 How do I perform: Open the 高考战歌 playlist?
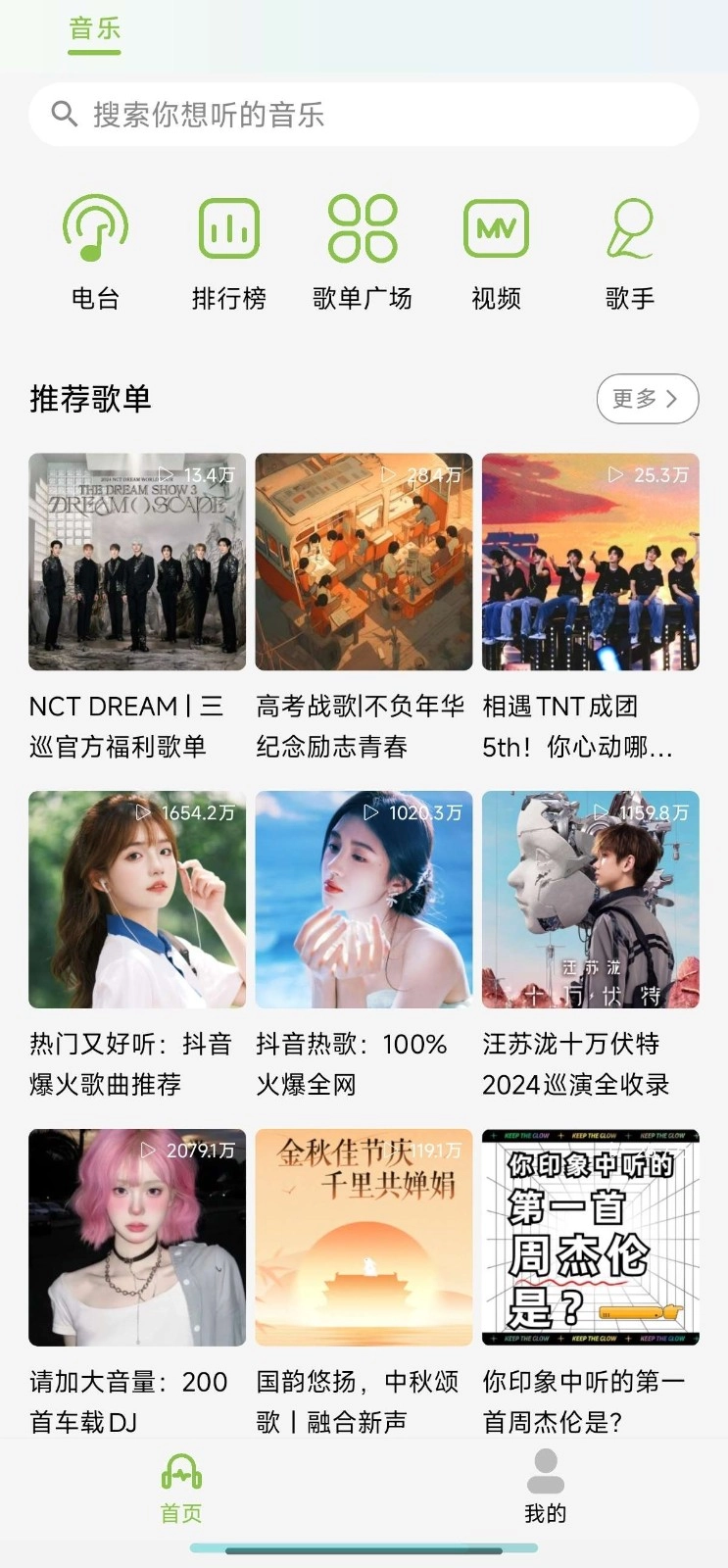click(364, 562)
